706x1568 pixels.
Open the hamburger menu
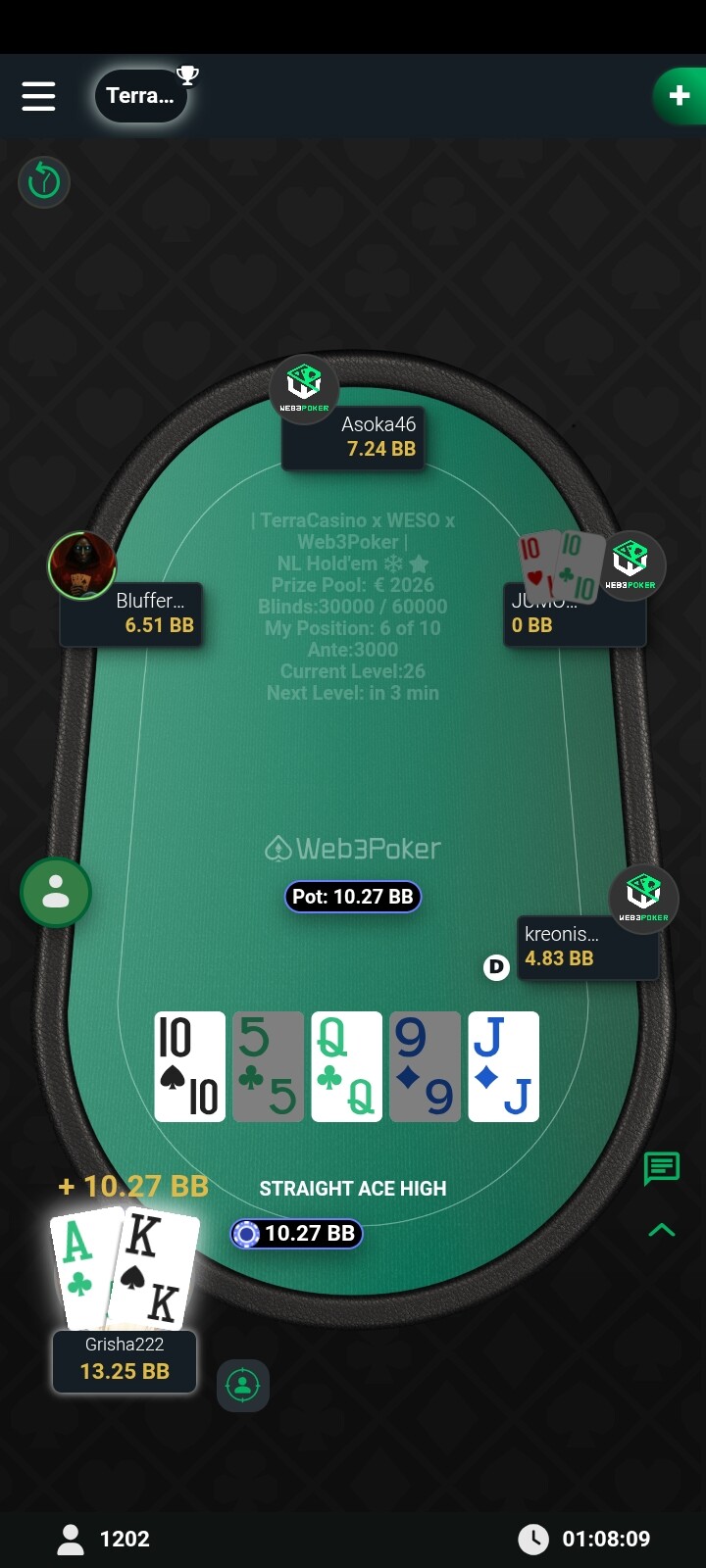pyautogui.click(x=38, y=96)
